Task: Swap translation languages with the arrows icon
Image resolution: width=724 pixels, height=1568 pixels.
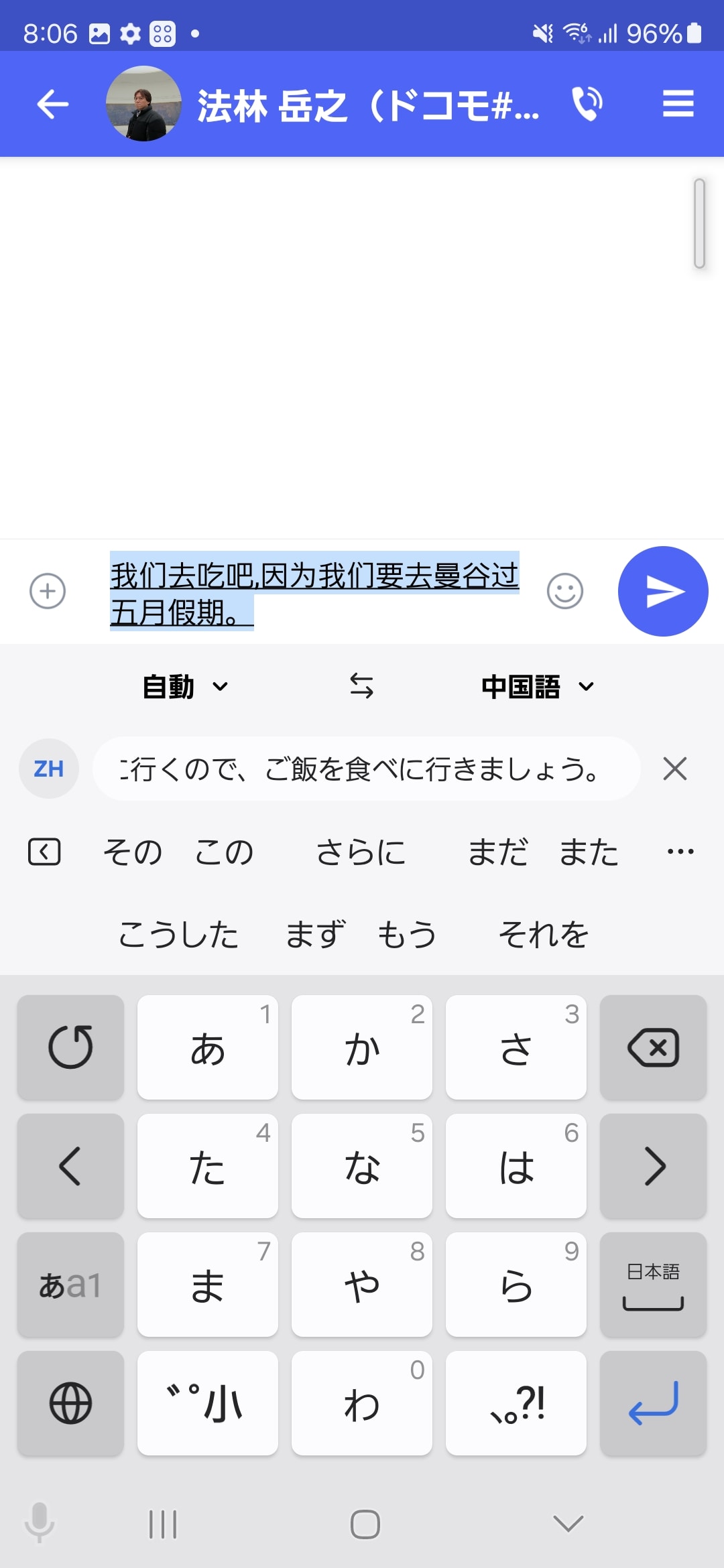Action: [361, 685]
